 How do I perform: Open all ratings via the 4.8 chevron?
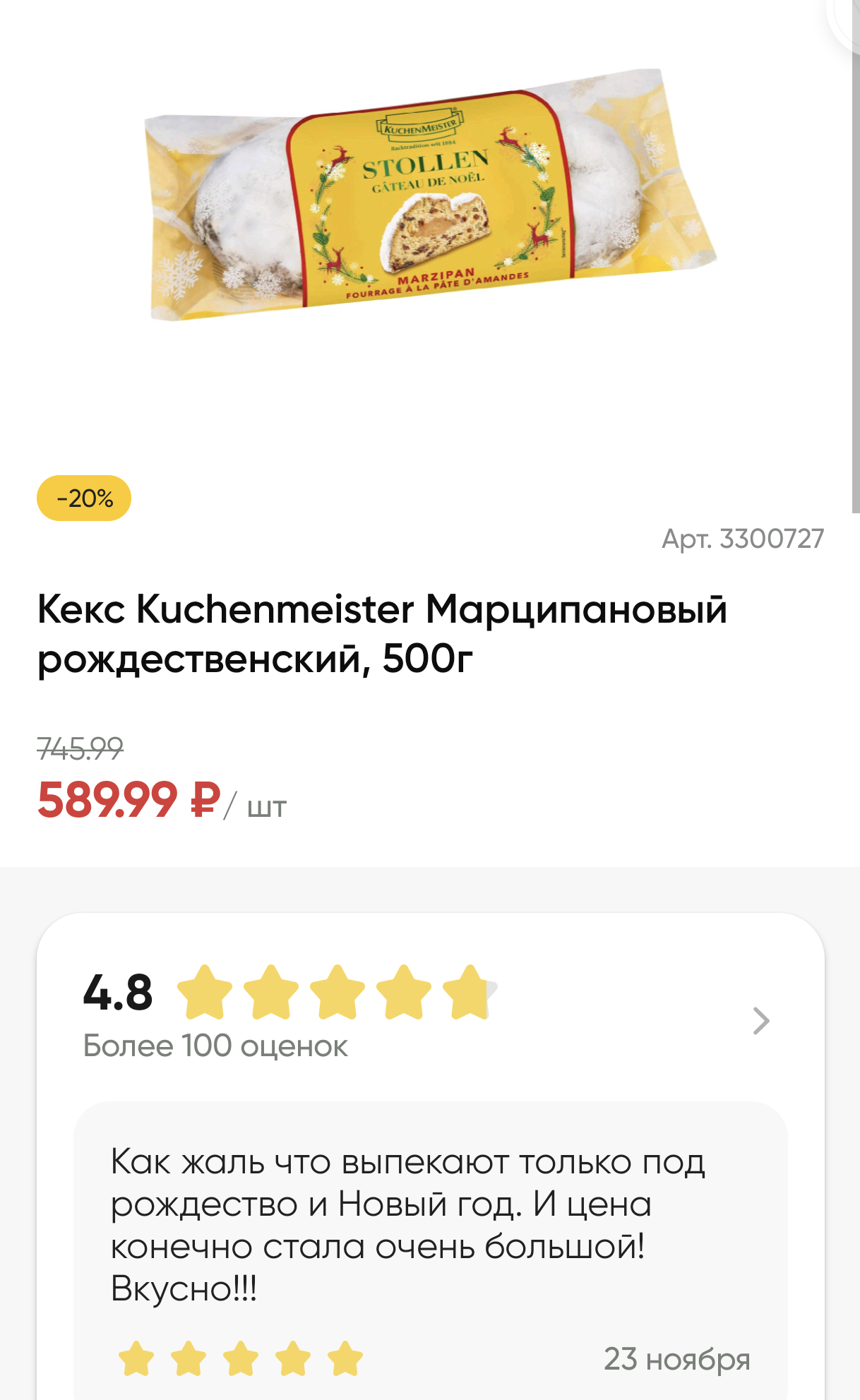point(760,1020)
